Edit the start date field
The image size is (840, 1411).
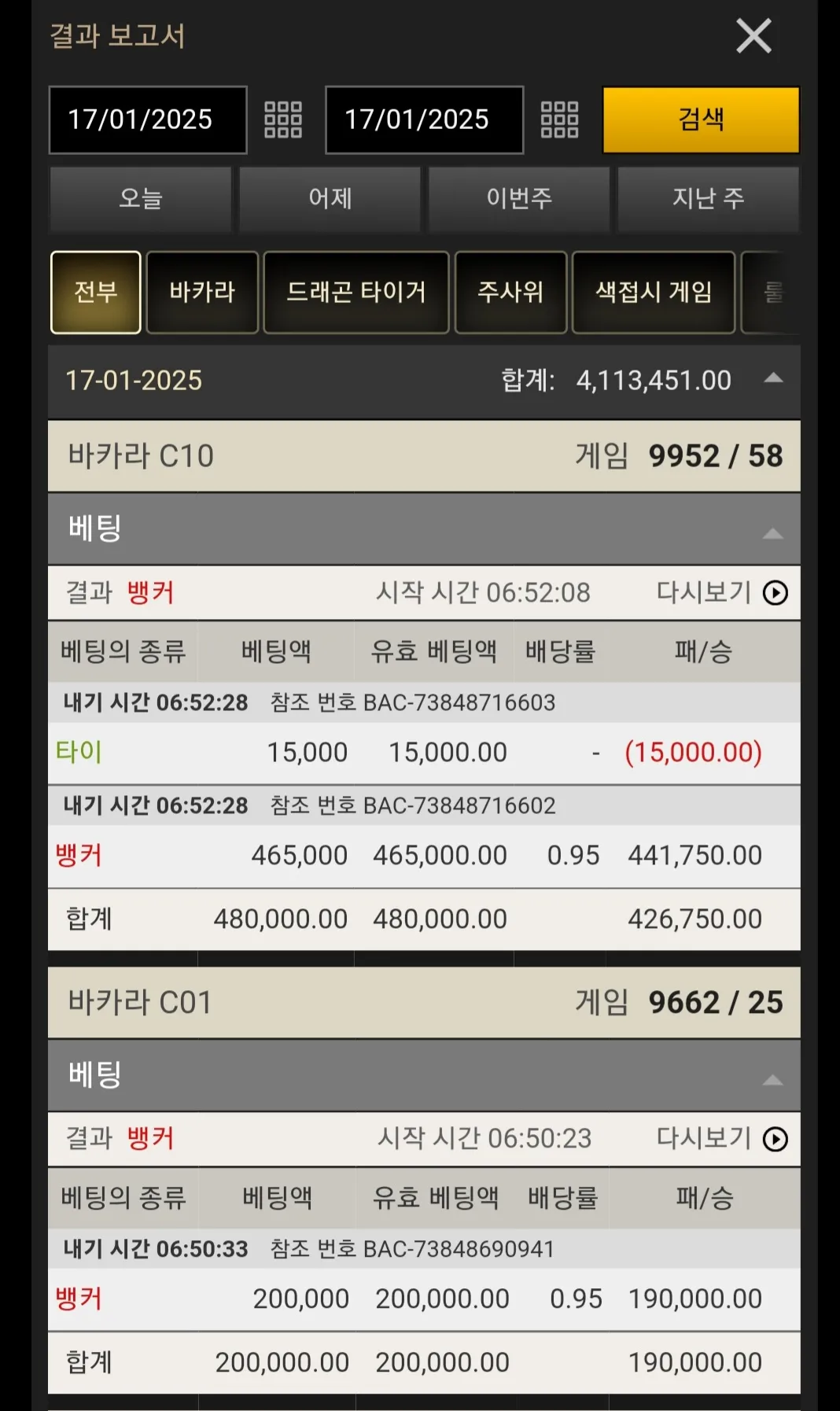tap(147, 120)
